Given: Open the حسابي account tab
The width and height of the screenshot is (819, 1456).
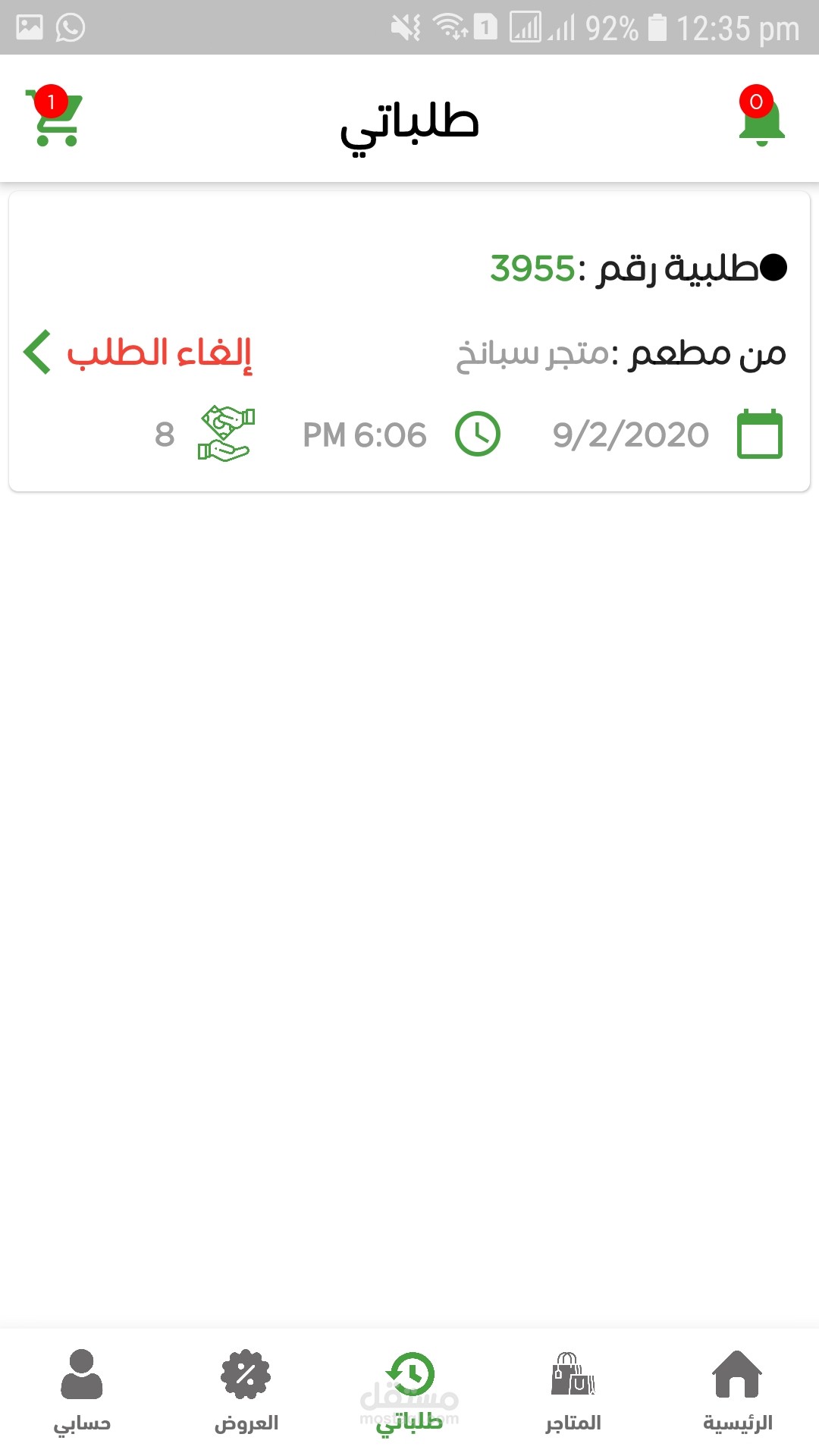Looking at the screenshot, I should (82, 1392).
